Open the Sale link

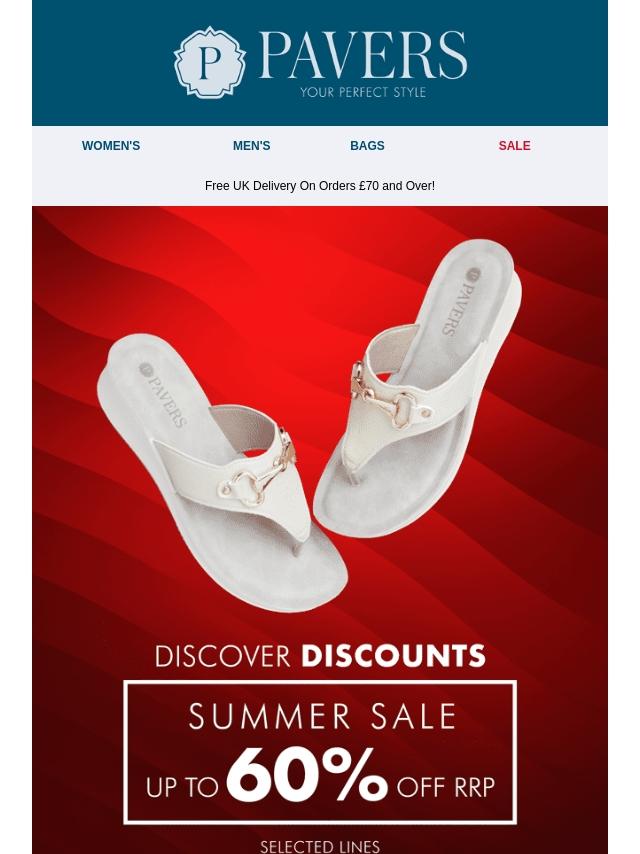point(514,146)
